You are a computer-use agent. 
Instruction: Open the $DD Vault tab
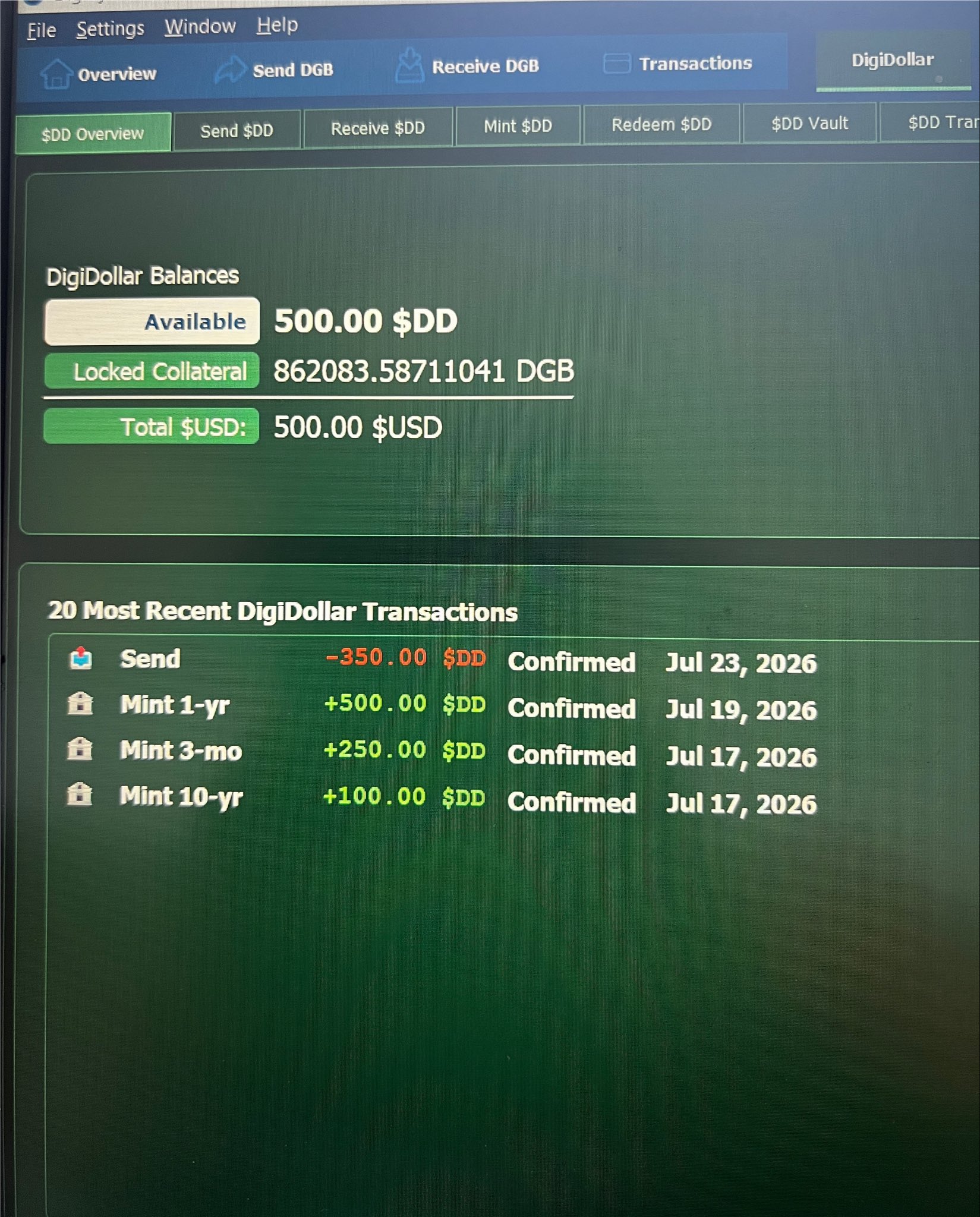809,123
